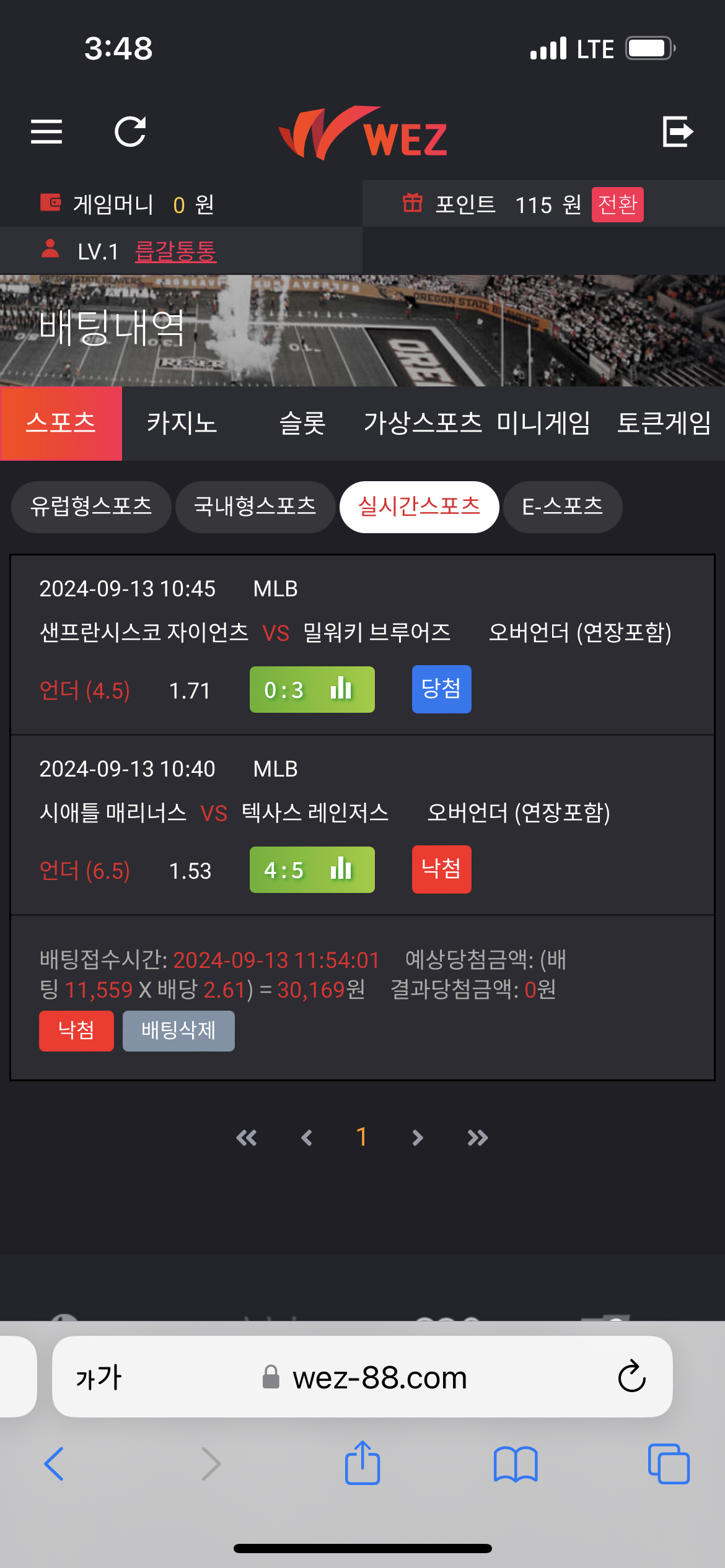
Task: Tap the logout icon at top right
Action: pos(677,132)
